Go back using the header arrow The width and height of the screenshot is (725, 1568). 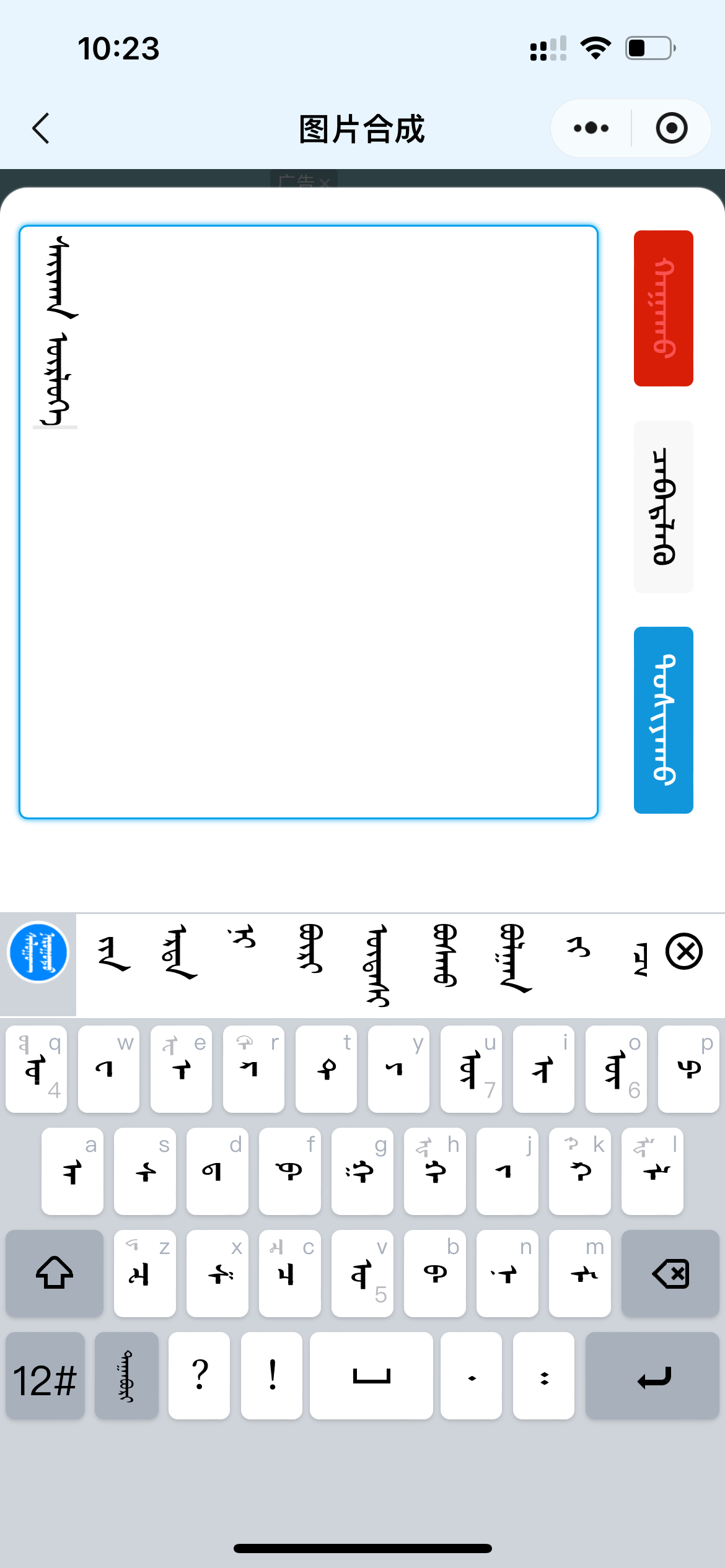click(41, 128)
